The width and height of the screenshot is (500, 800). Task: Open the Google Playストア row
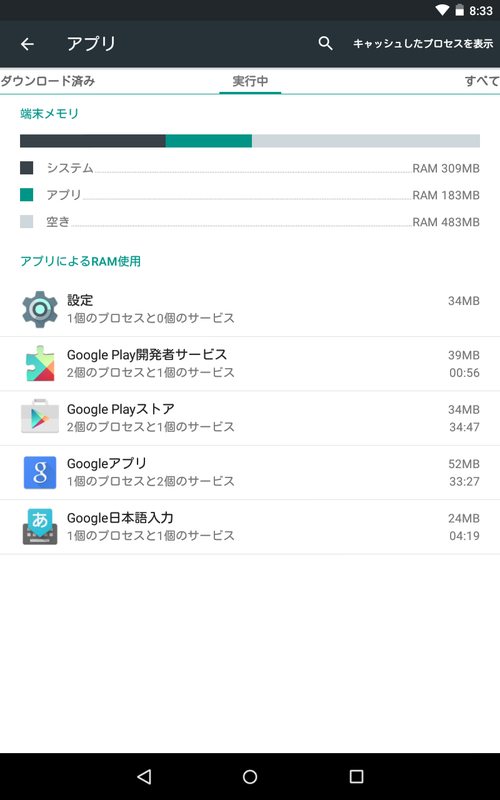[x=250, y=418]
